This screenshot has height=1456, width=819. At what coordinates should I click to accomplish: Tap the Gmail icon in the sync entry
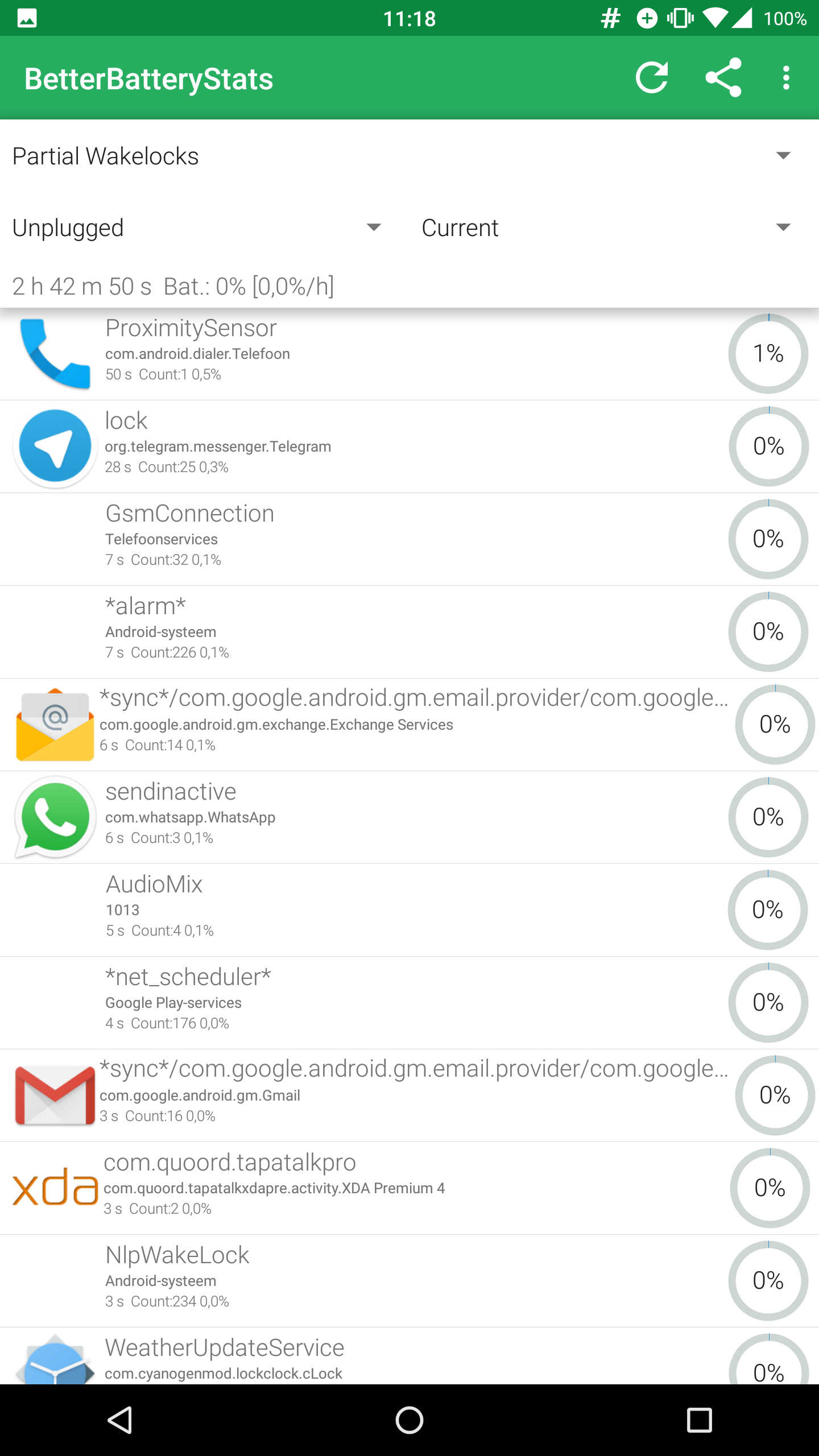pos(54,1095)
